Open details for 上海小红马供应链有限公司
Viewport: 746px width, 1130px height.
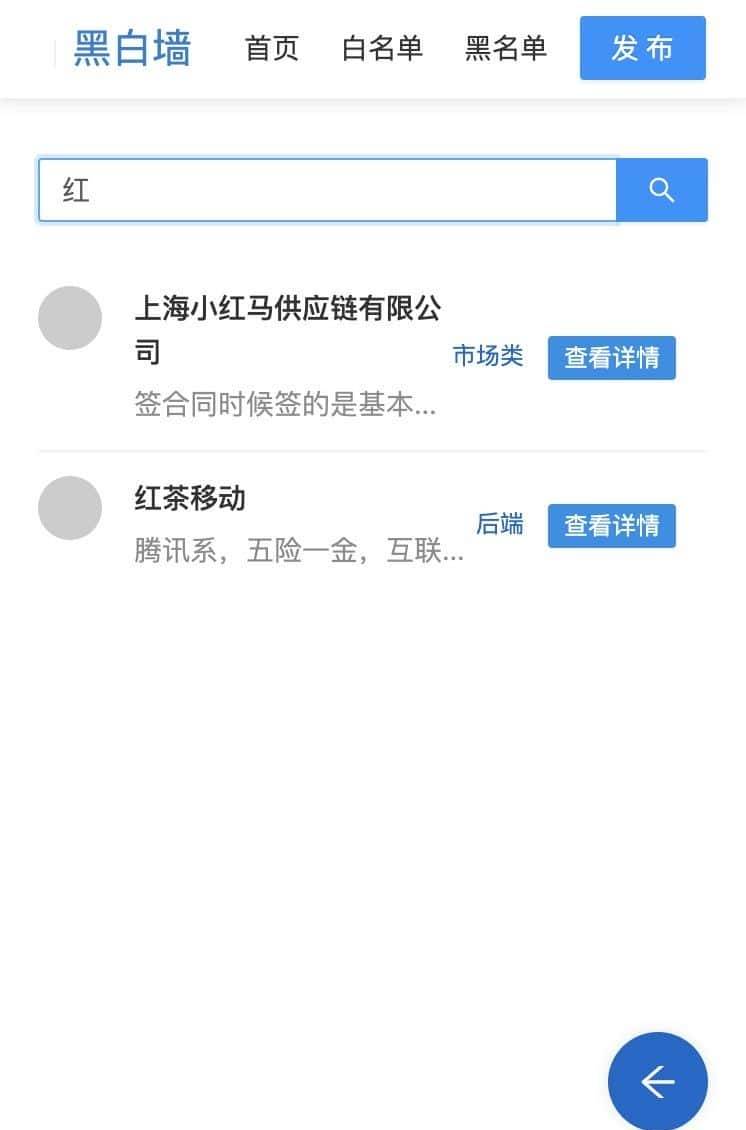pyautogui.click(x=611, y=357)
